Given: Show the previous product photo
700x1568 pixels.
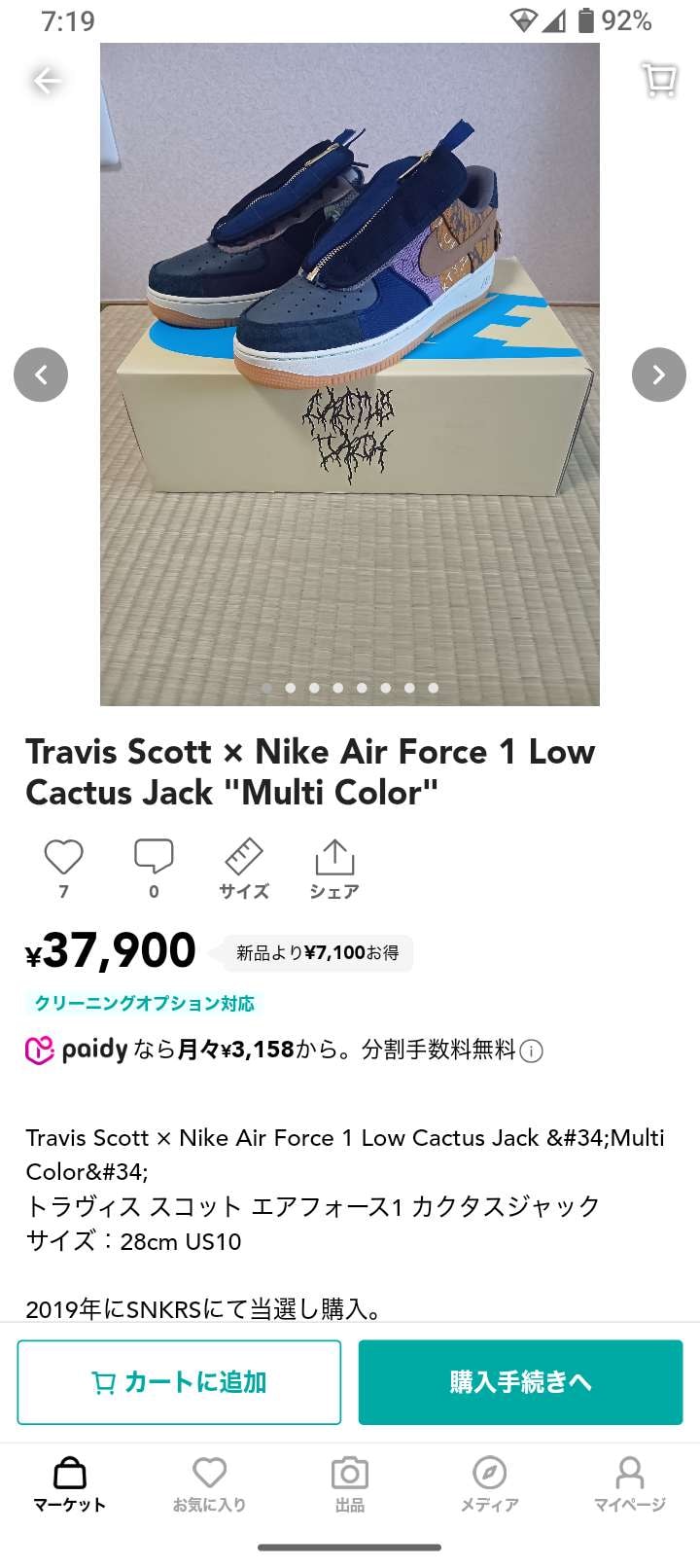Looking at the screenshot, I should [41, 374].
